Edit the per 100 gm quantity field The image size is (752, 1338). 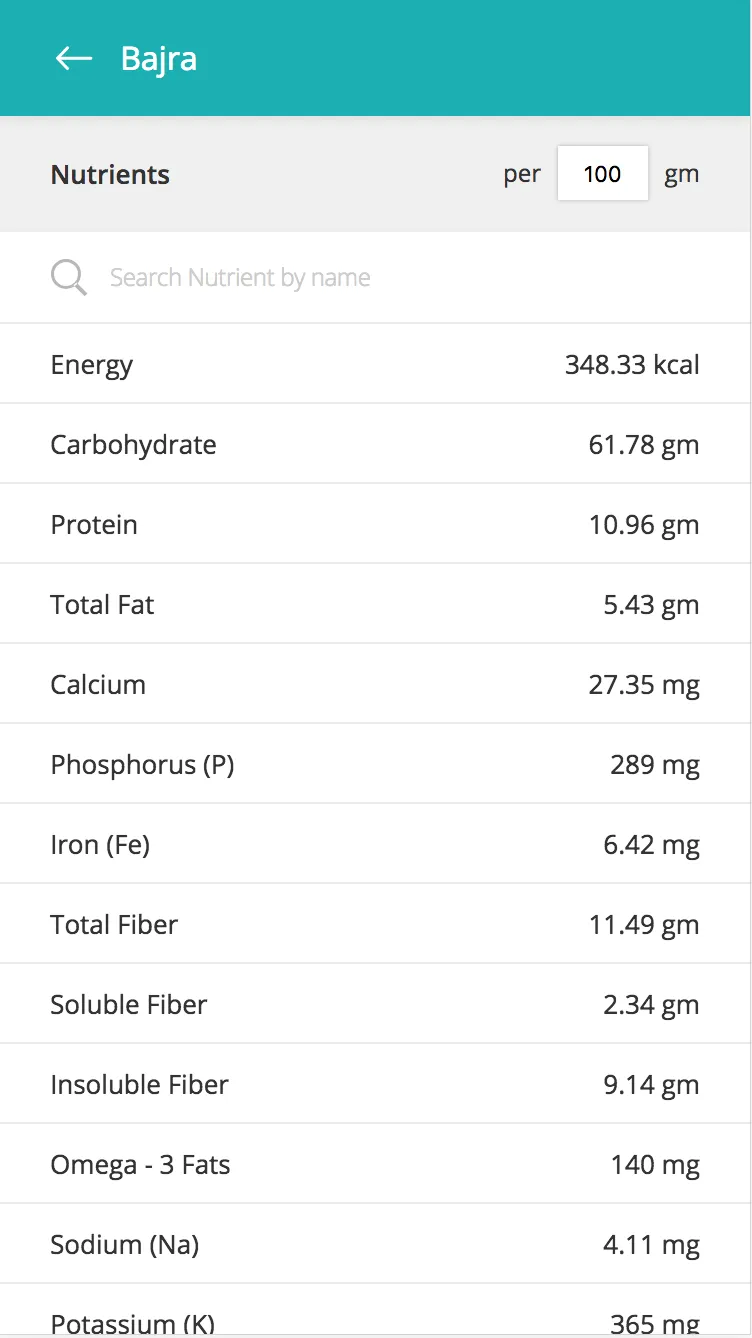(602, 174)
